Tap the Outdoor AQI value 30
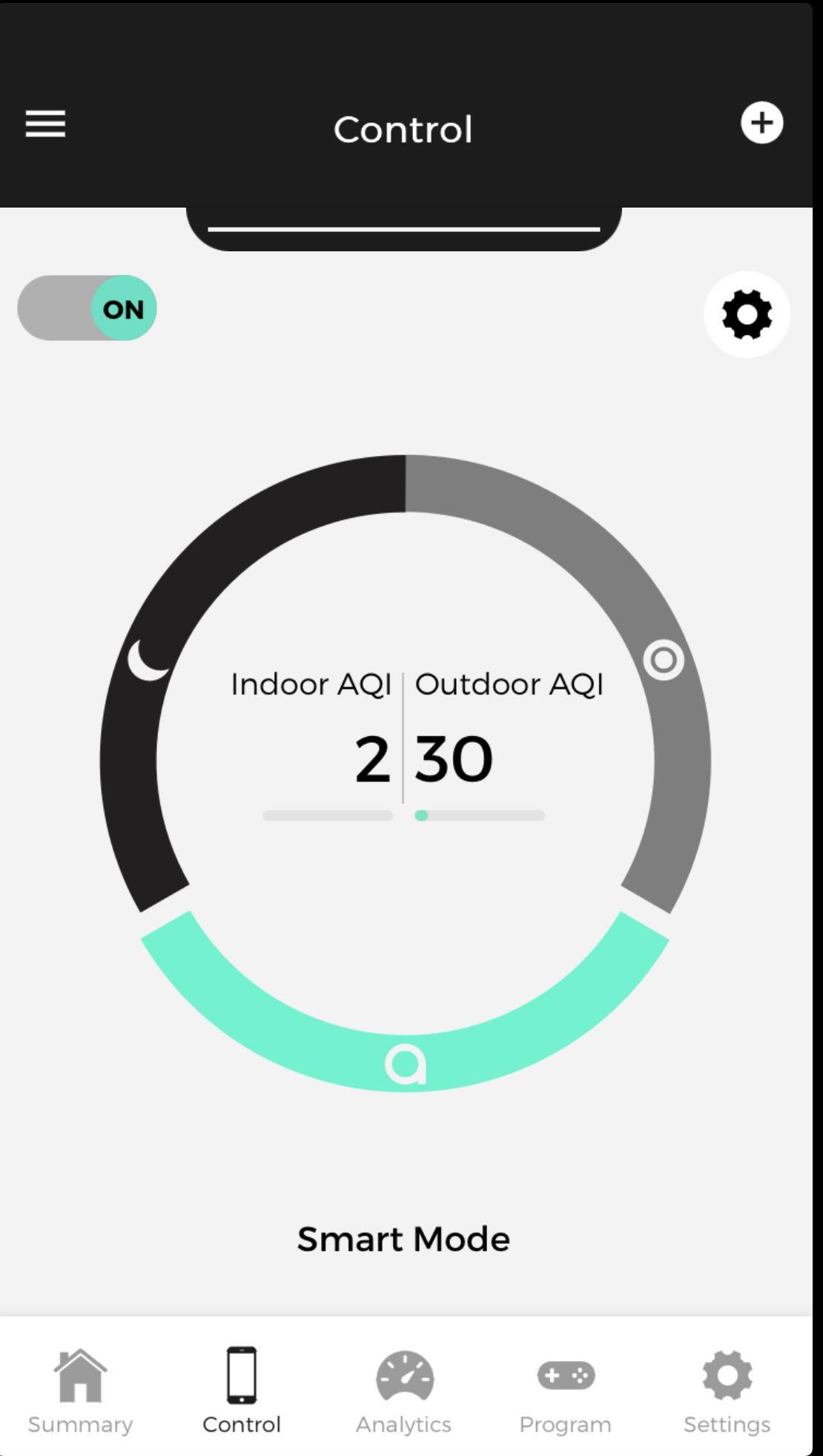The height and width of the screenshot is (1456, 823). (455, 758)
